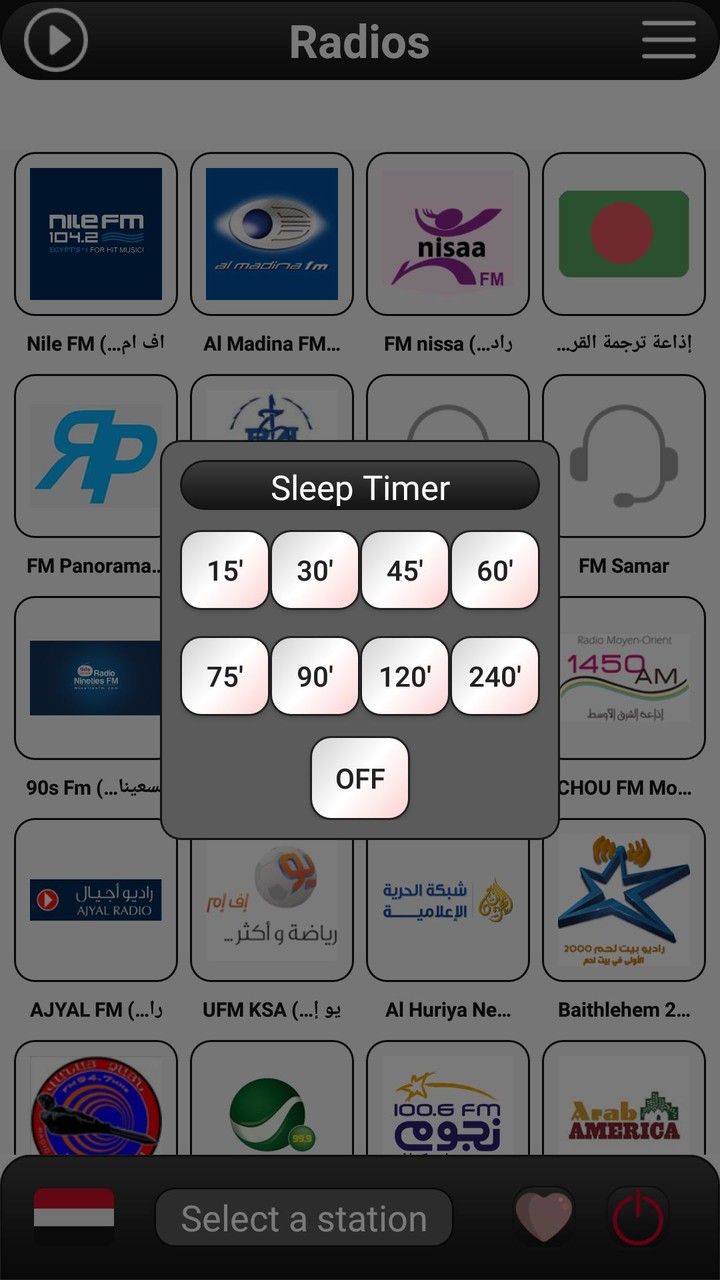Choose the 240 minute timer option
This screenshot has width=720, height=1280.
pos(494,676)
